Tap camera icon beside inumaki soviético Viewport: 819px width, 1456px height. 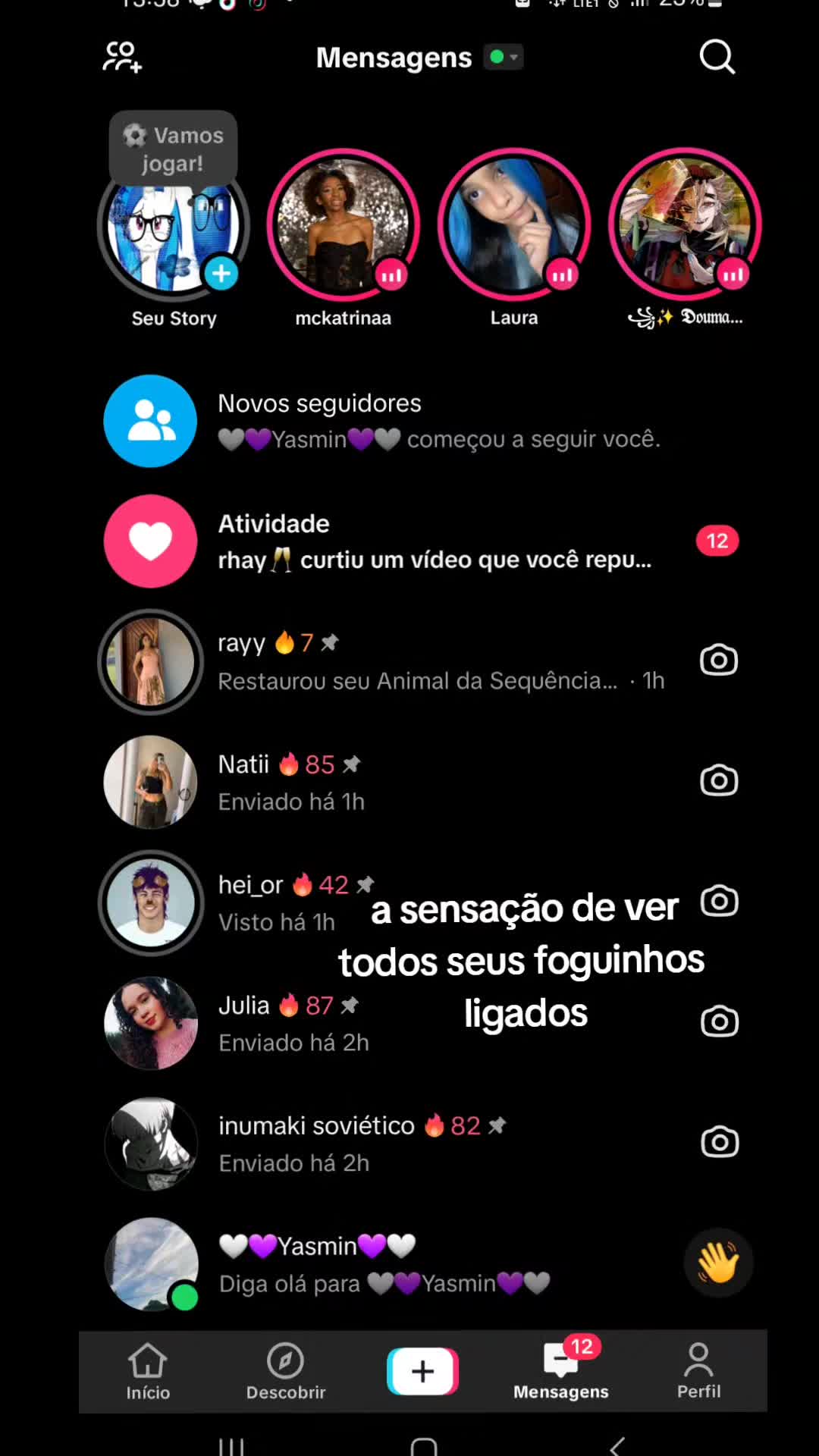pos(720,1142)
